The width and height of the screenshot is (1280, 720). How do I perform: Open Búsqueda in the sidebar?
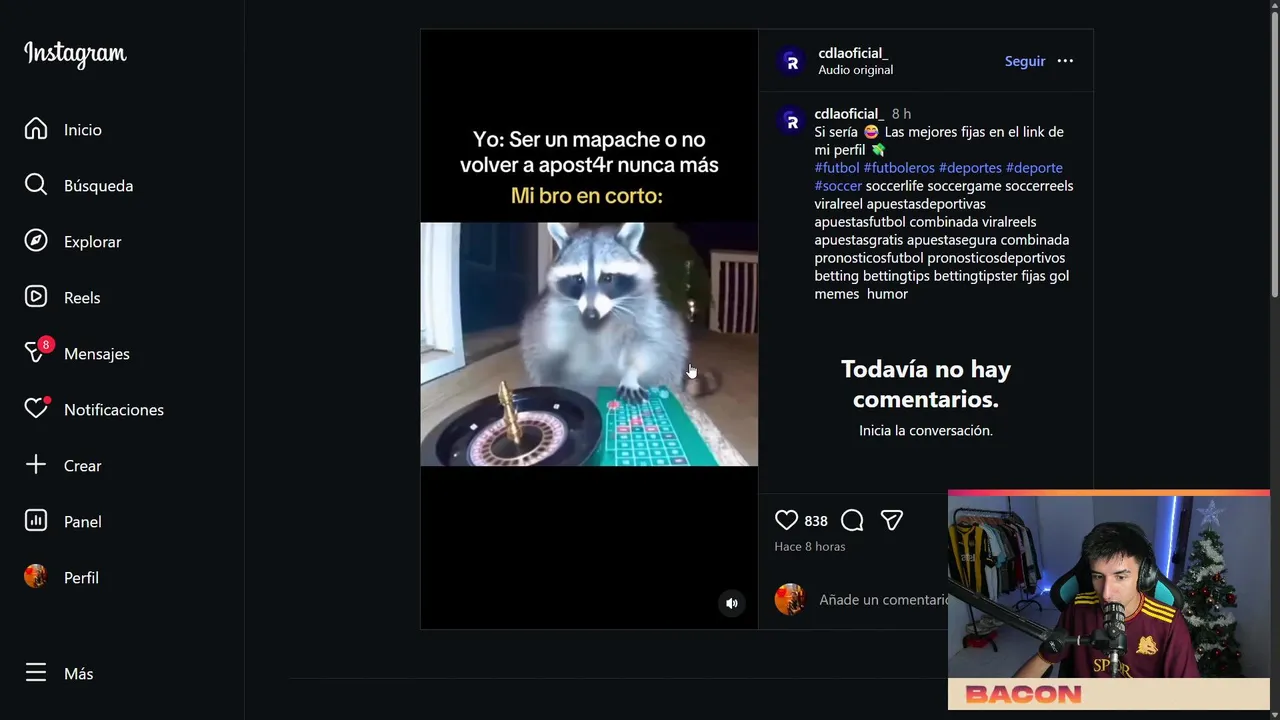(80, 185)
